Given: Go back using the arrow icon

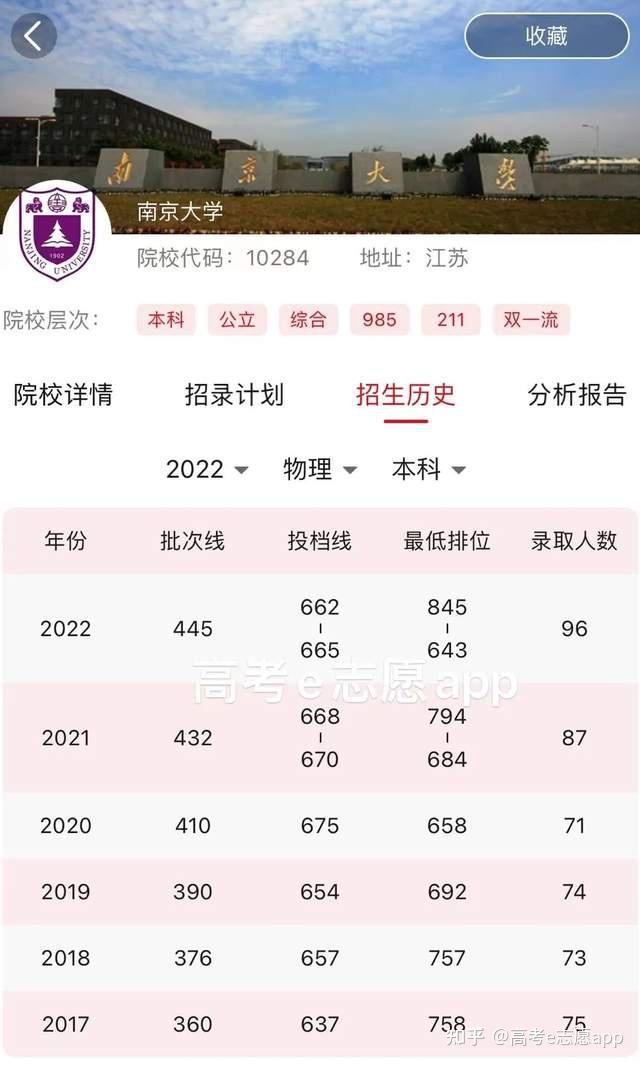Looking at the screenshot, I should [33, 35].
